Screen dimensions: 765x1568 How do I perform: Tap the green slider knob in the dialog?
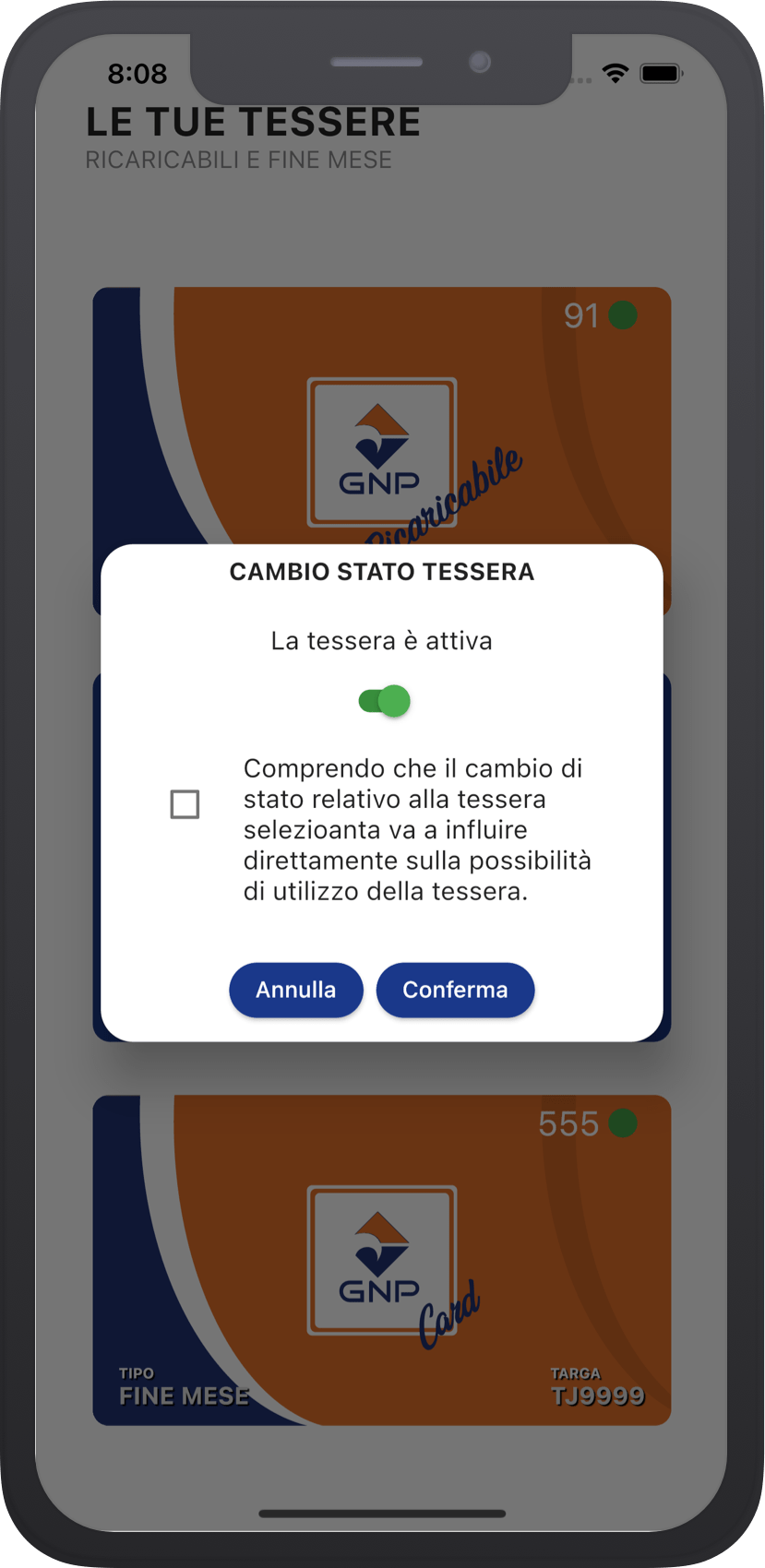[x=395, y=701]
